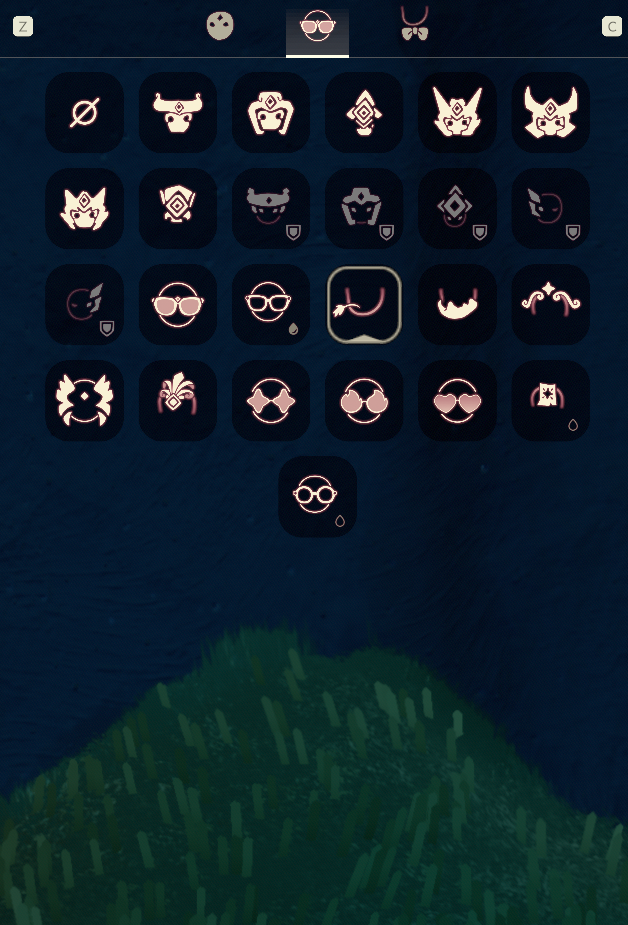Tap the C key button
The image size is (628, 925).
pyautogui.click(x=612, y=27)
